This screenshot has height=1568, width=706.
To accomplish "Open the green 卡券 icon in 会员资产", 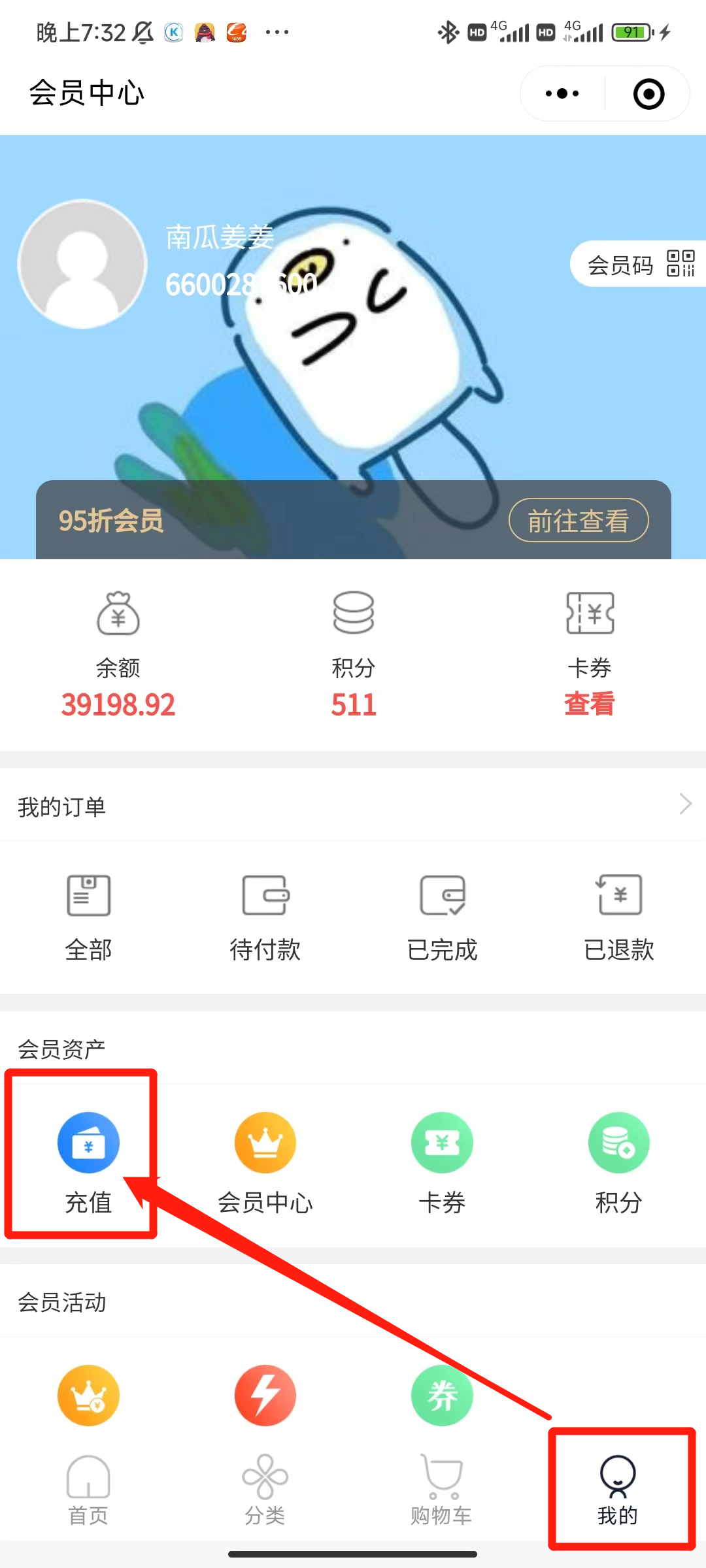I will pyautogui.click(x=443, y=1160).
